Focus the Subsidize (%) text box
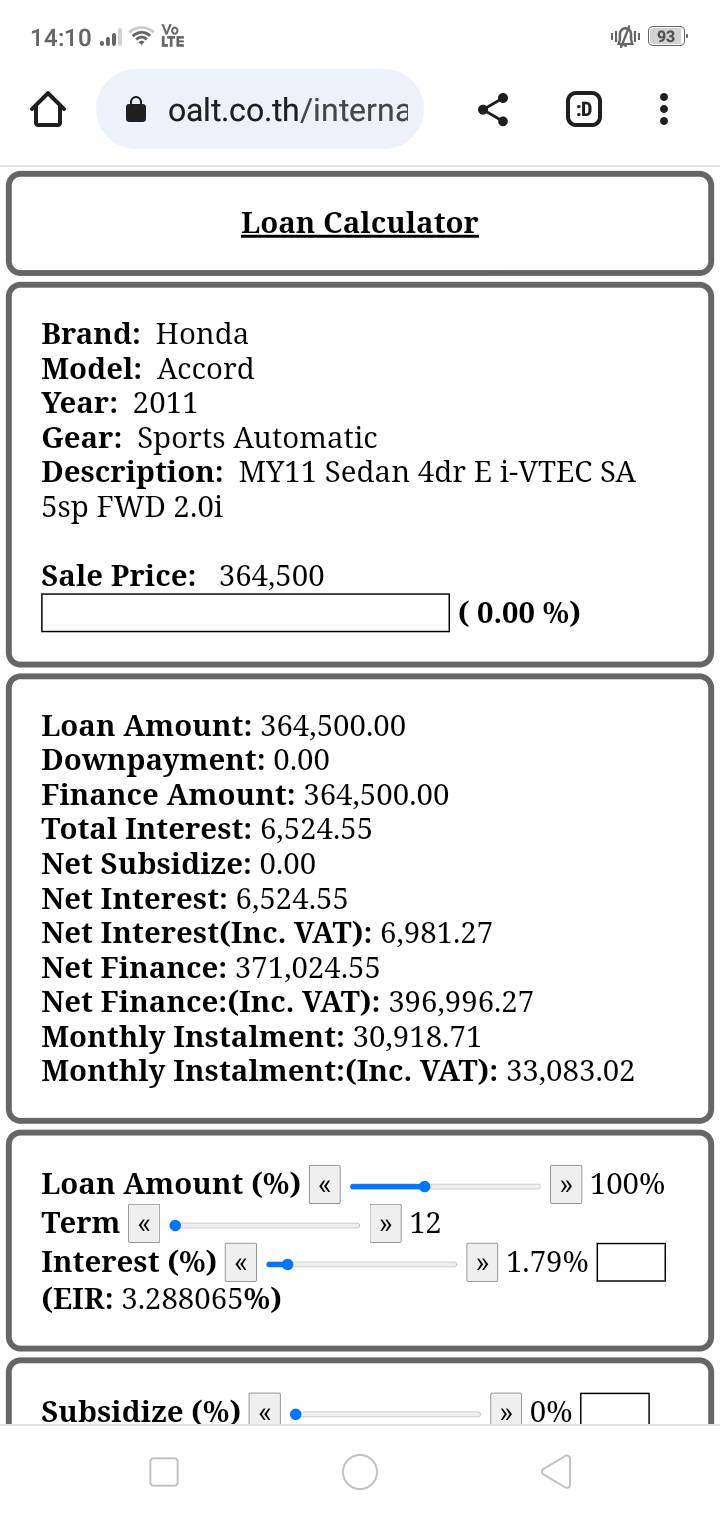720x1520 pixels. [x=614, y=1410]
